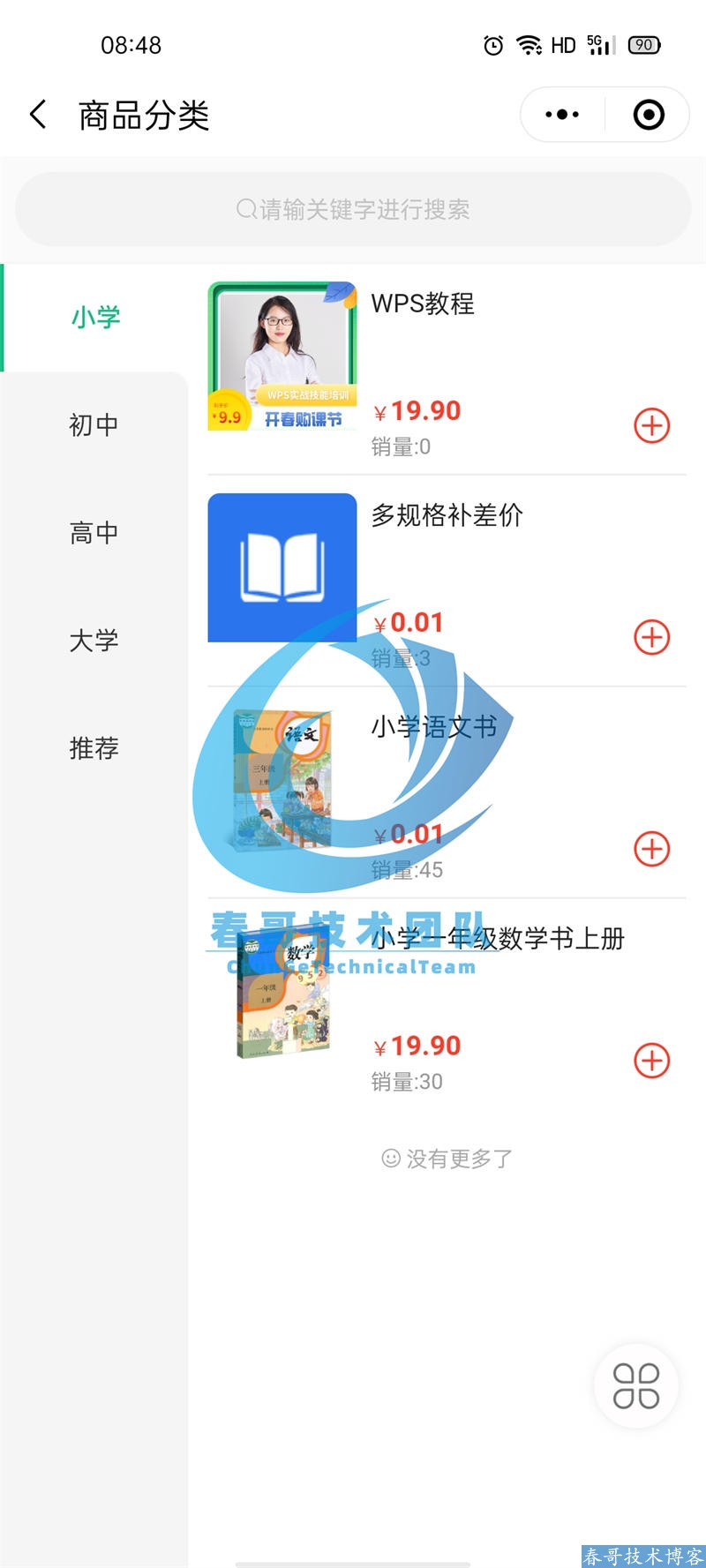This screenshot has width=706, height=1568.
Task: Tap the add icon next to WPS教程
Action: tap(651, 426)
